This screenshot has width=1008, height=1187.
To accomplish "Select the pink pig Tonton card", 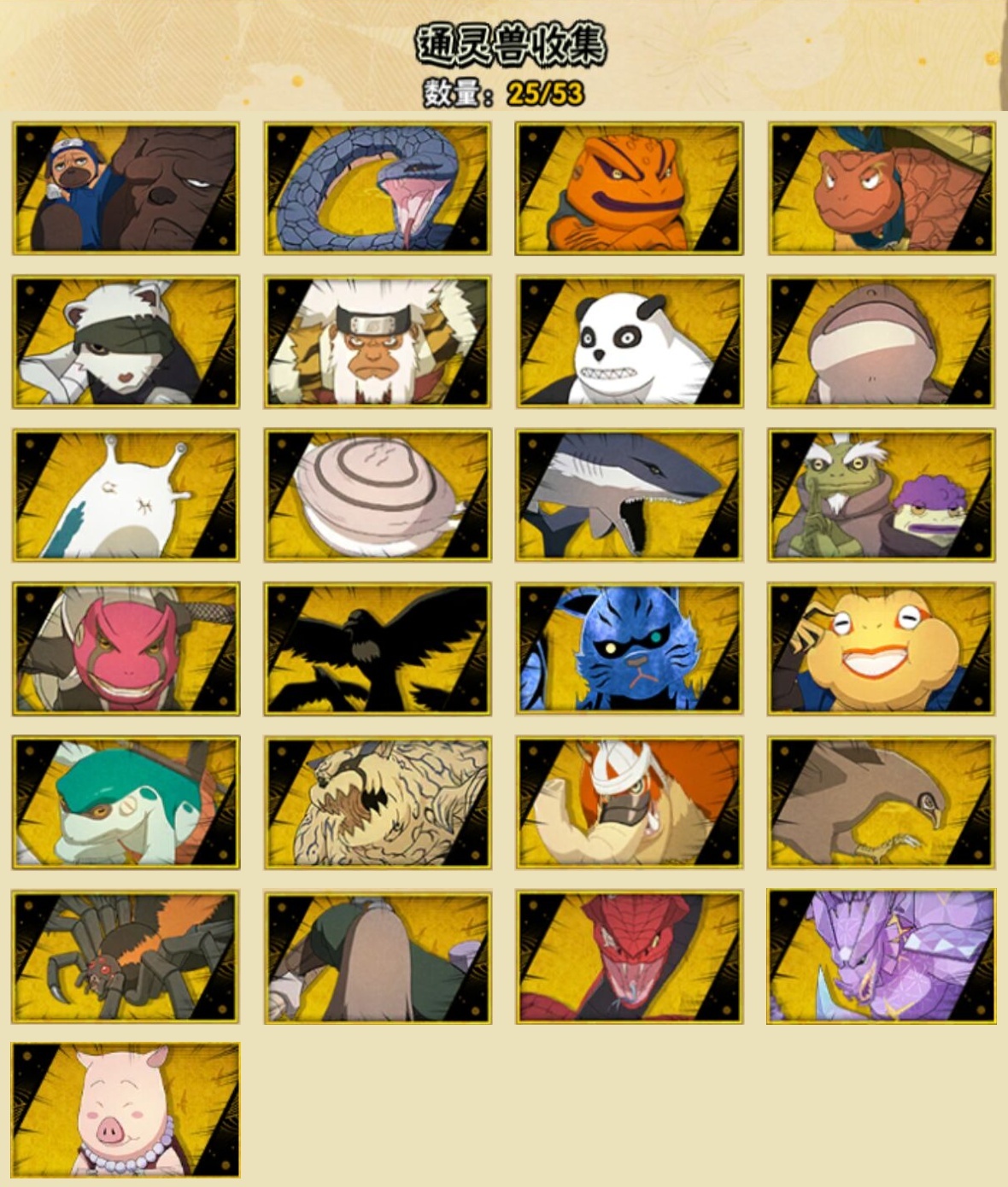I will point(126,1110).
